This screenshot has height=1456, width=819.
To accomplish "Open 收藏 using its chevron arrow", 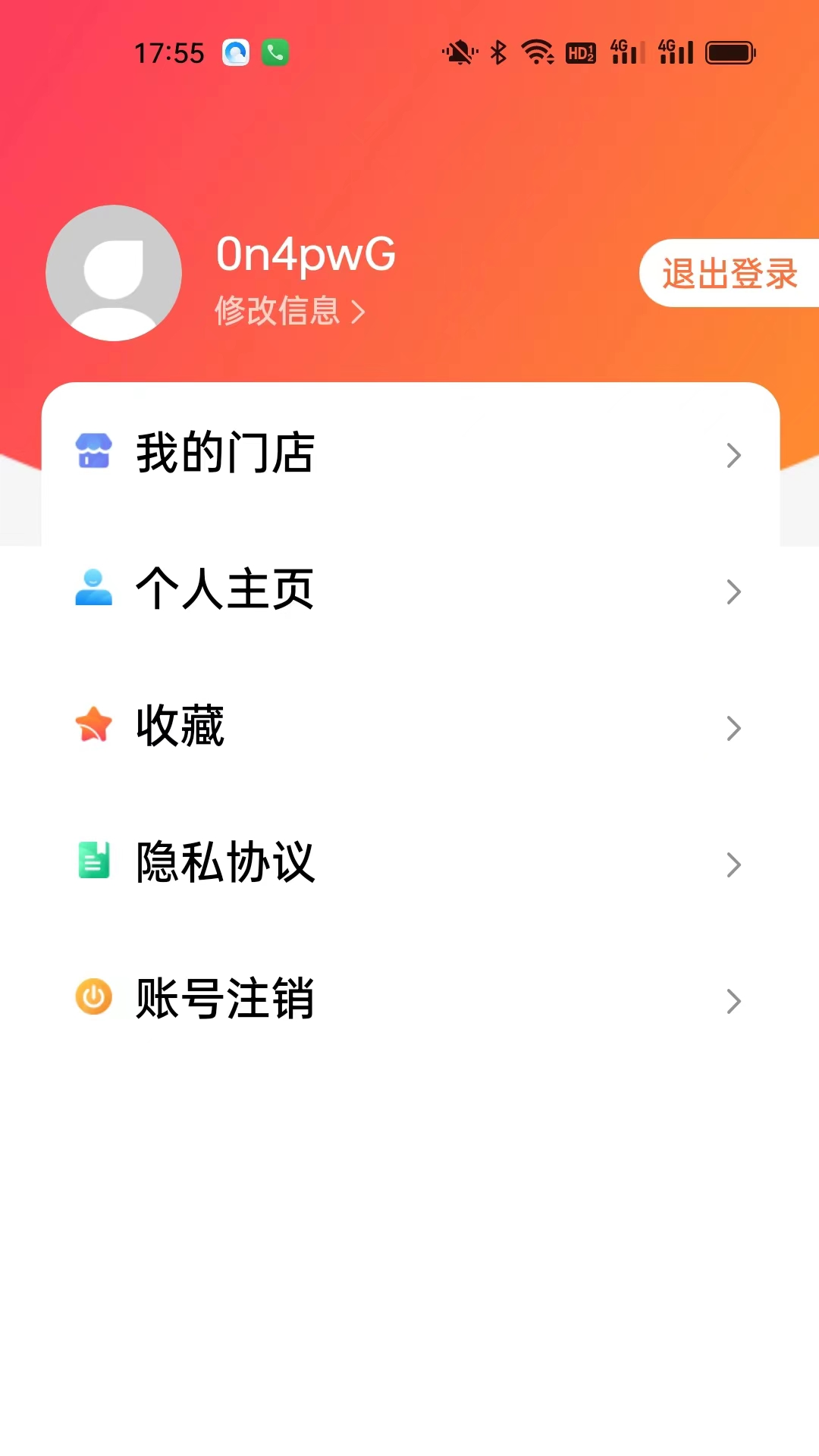I will pyautogui.click(x=733, y=728).
